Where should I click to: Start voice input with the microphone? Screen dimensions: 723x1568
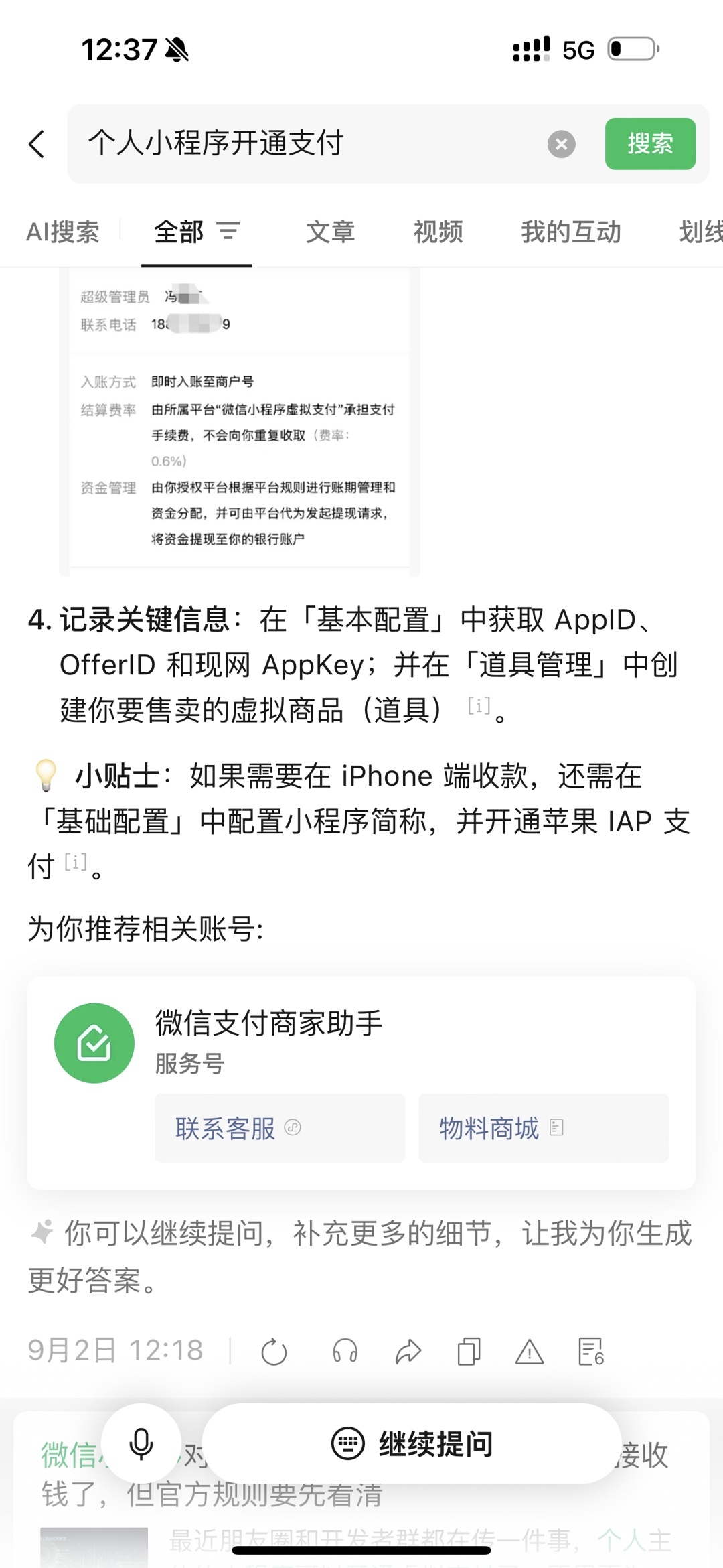coord(141,1443)
